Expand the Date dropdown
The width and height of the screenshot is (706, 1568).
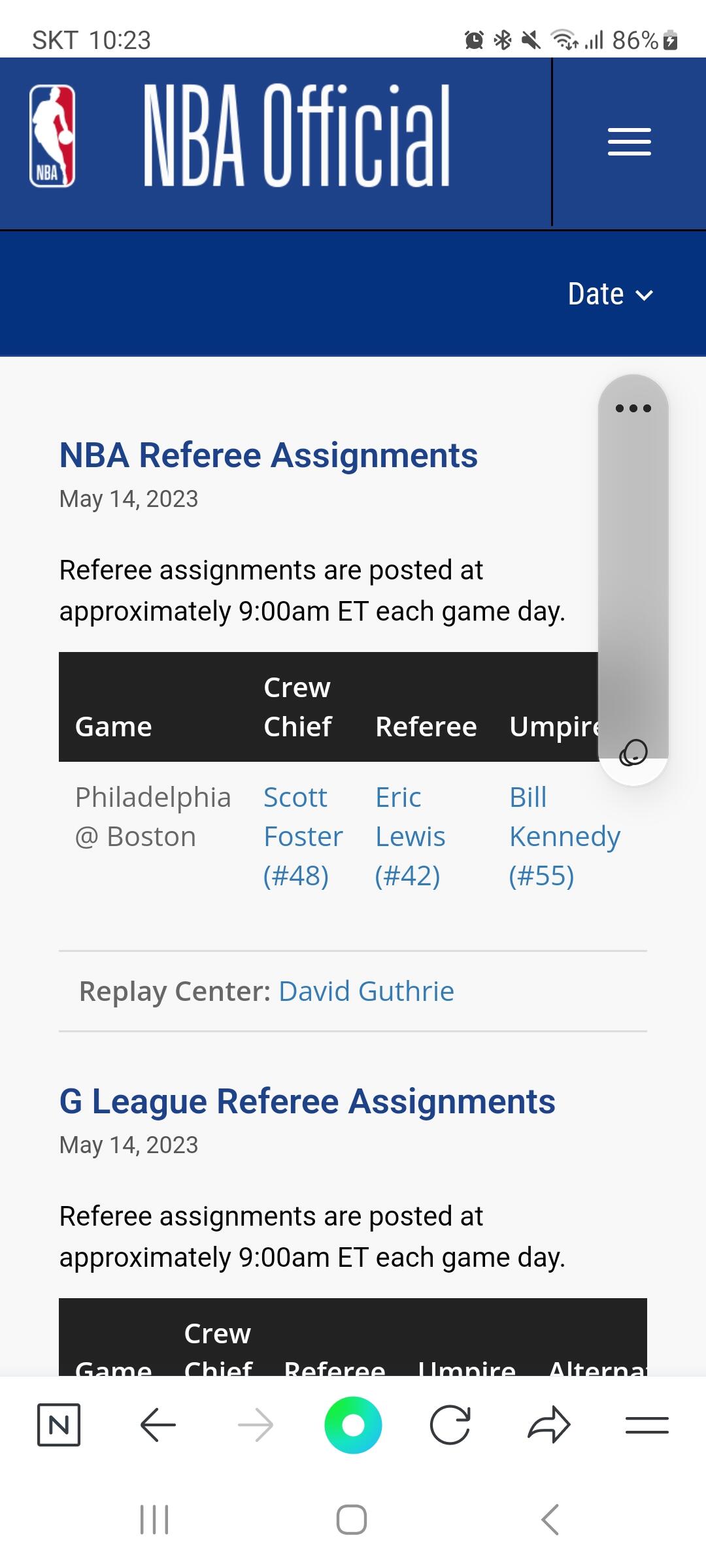(x=610, y=295)
